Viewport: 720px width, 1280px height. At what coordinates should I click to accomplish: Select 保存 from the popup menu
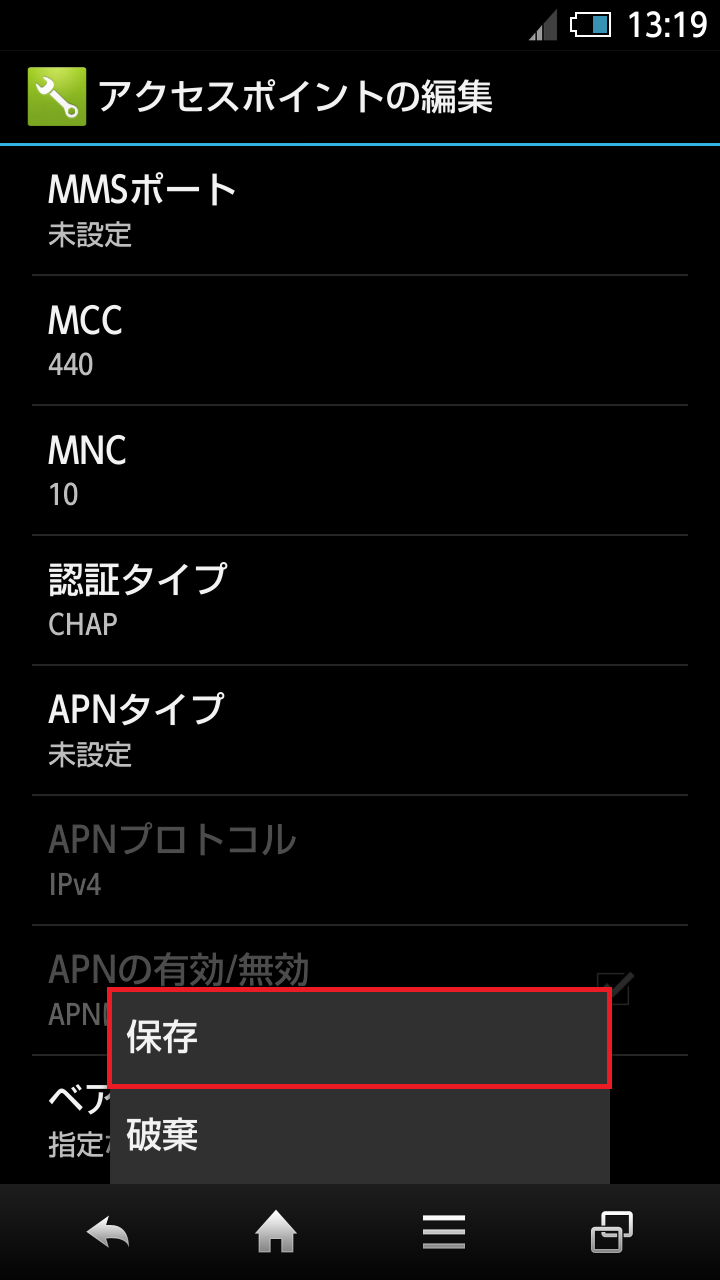(360, 1037)
